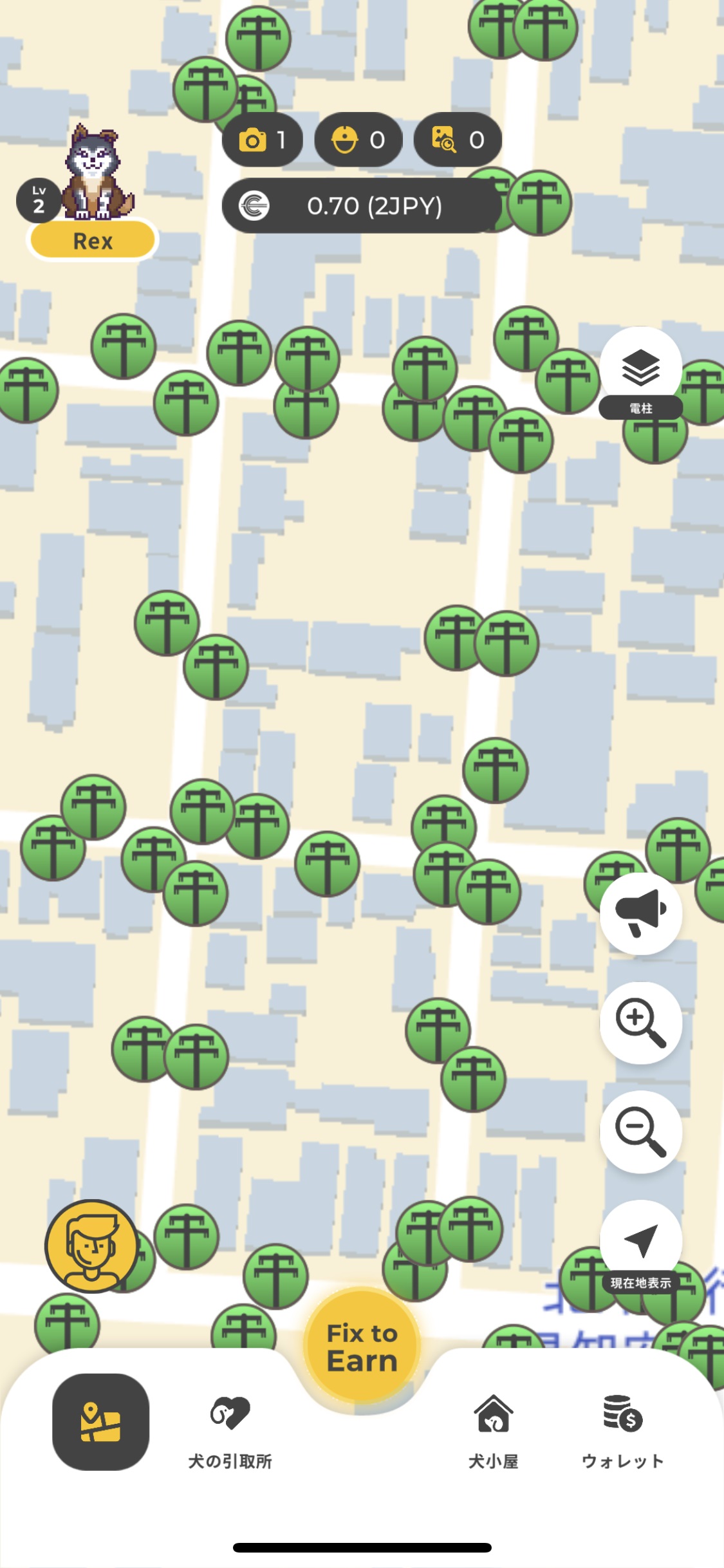Tap the Fix to Earn button
724x1568 pixels.
(x=362, y=1345)
